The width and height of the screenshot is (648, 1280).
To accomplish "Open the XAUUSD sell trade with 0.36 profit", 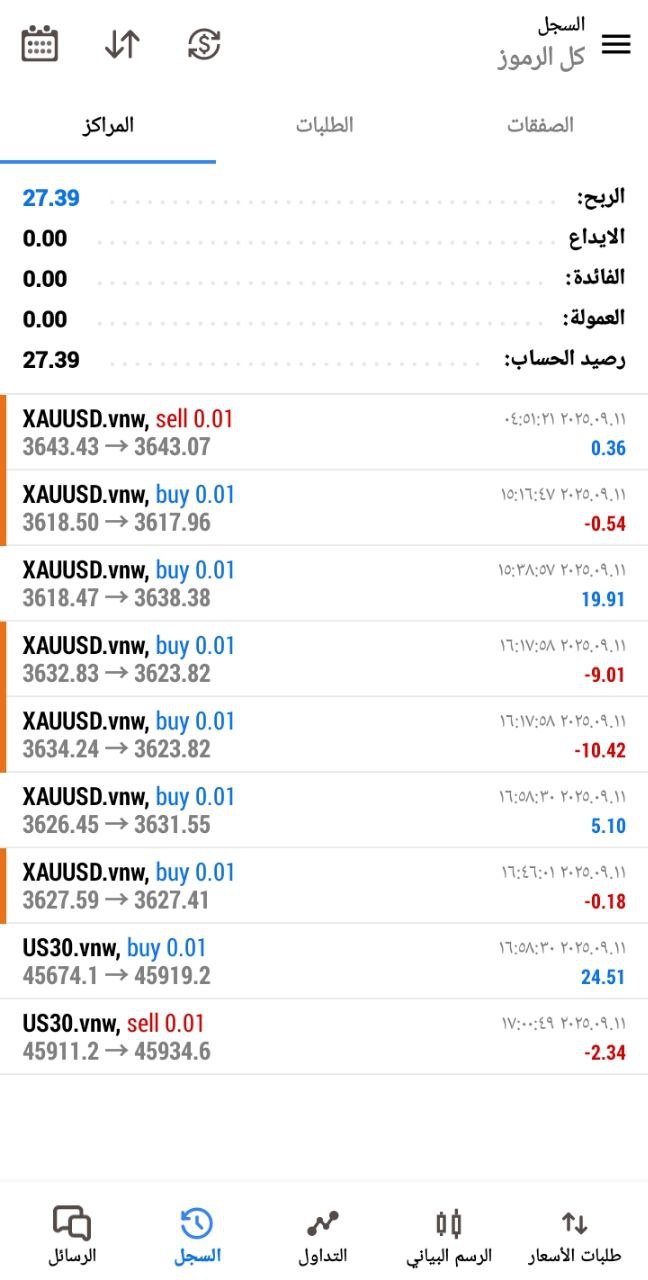I will [324, 432].
